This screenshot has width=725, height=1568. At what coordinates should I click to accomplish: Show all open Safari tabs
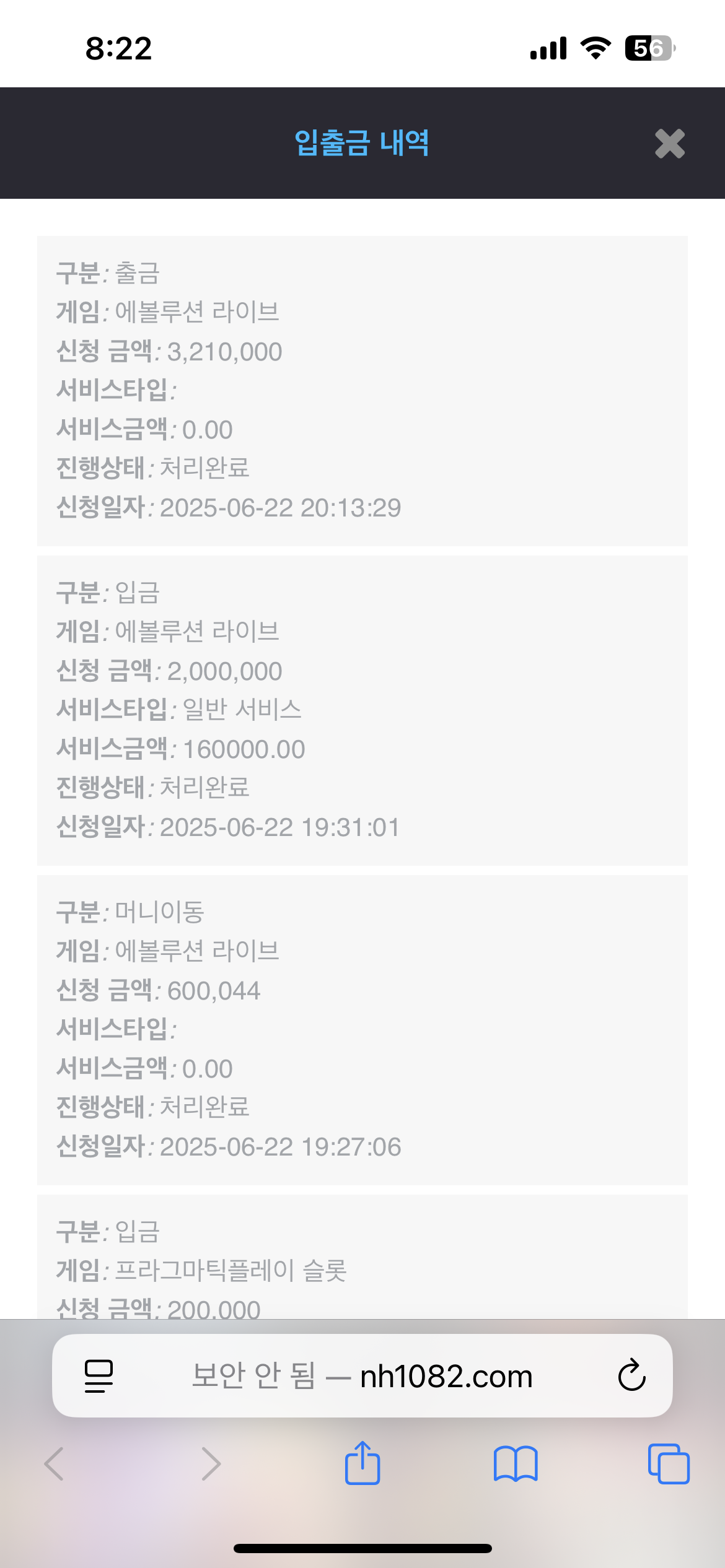click(669, 1464)
